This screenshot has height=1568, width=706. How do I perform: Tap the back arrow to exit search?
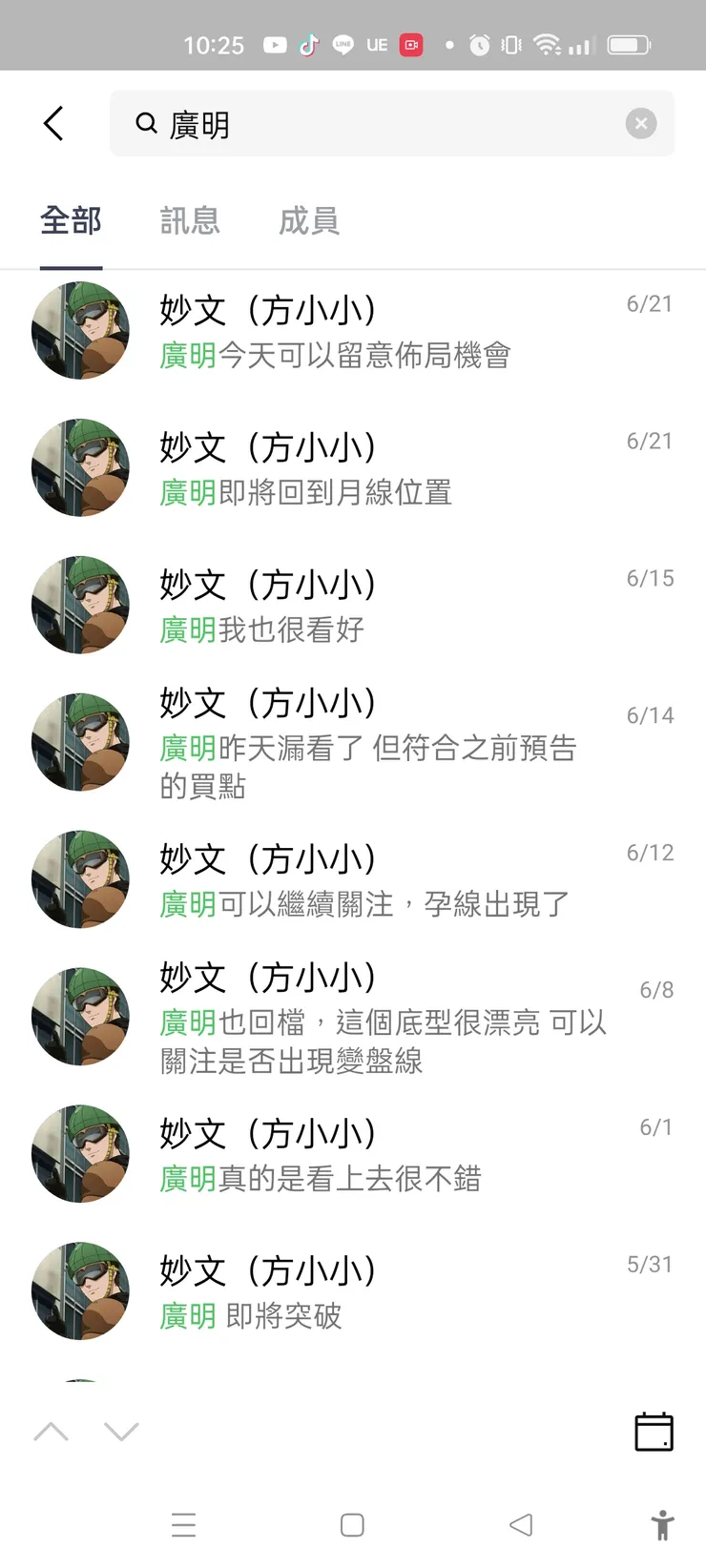point(53,123)
